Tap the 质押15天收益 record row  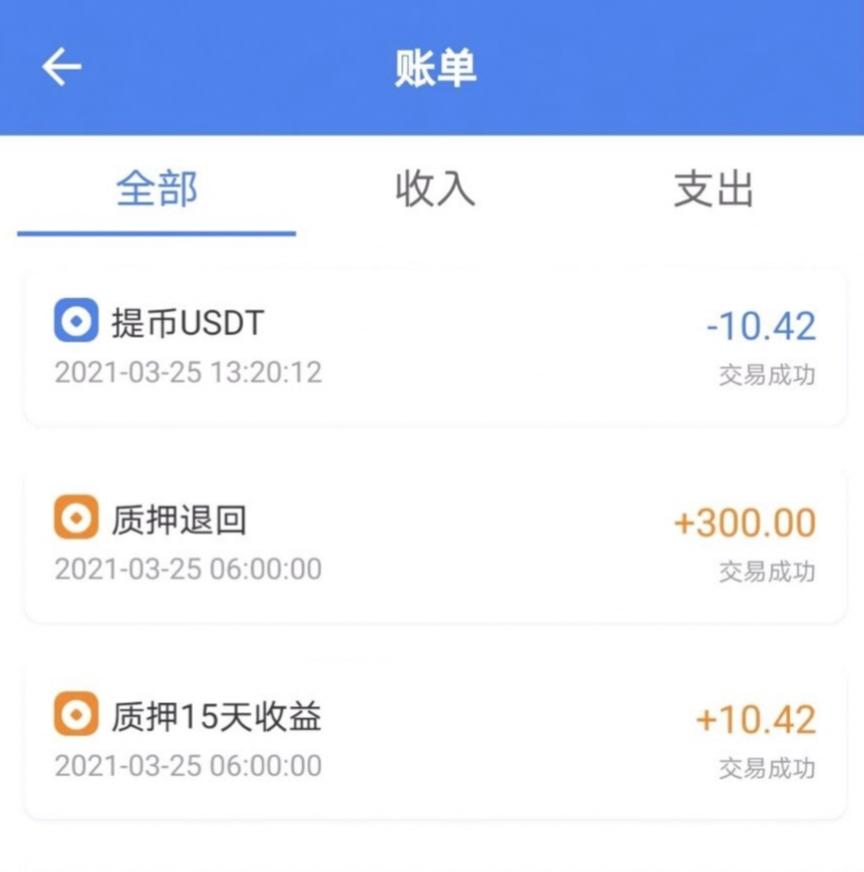pyautogui.click(x=432, y=733)
